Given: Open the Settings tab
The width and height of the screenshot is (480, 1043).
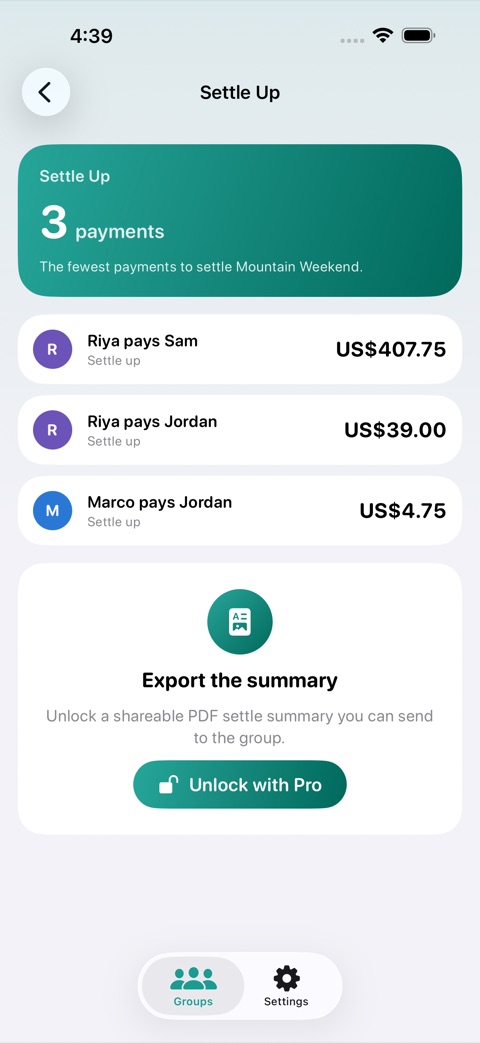Looking at the screenshot, I should (x=287, y=986).
